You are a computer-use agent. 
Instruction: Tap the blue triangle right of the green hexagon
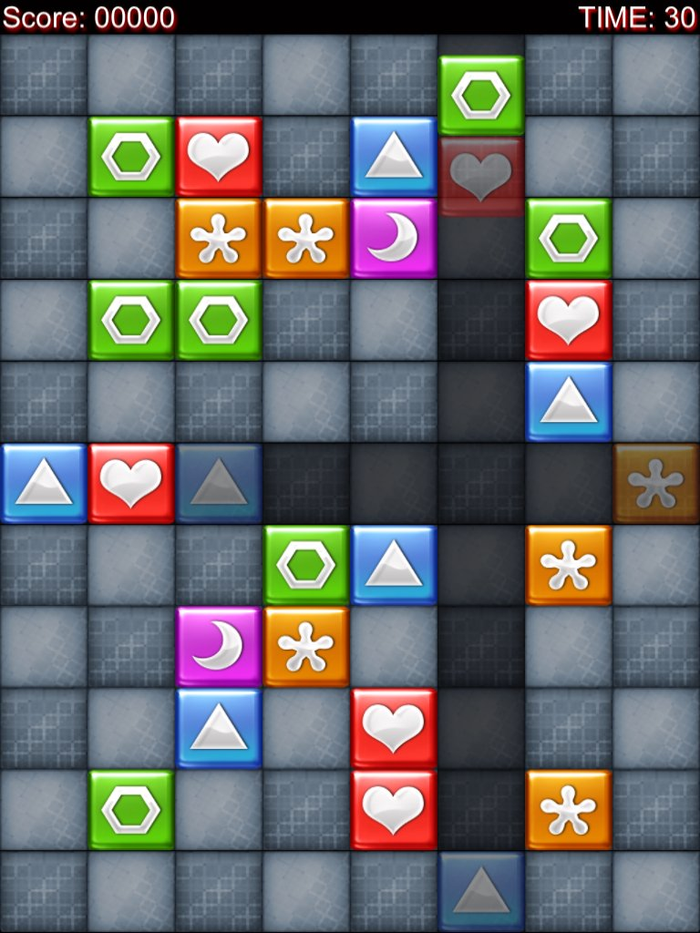click(393, 565)
